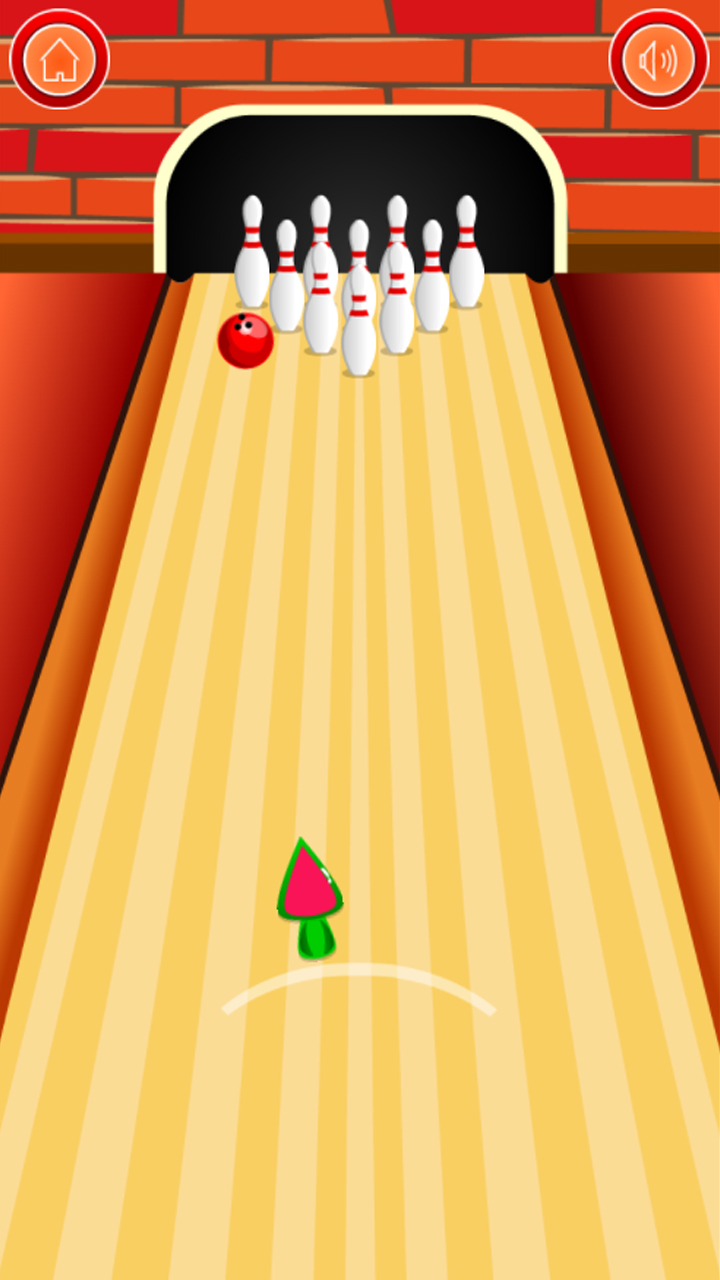
Task: Go to the home menu
Action: coord(59,59)
